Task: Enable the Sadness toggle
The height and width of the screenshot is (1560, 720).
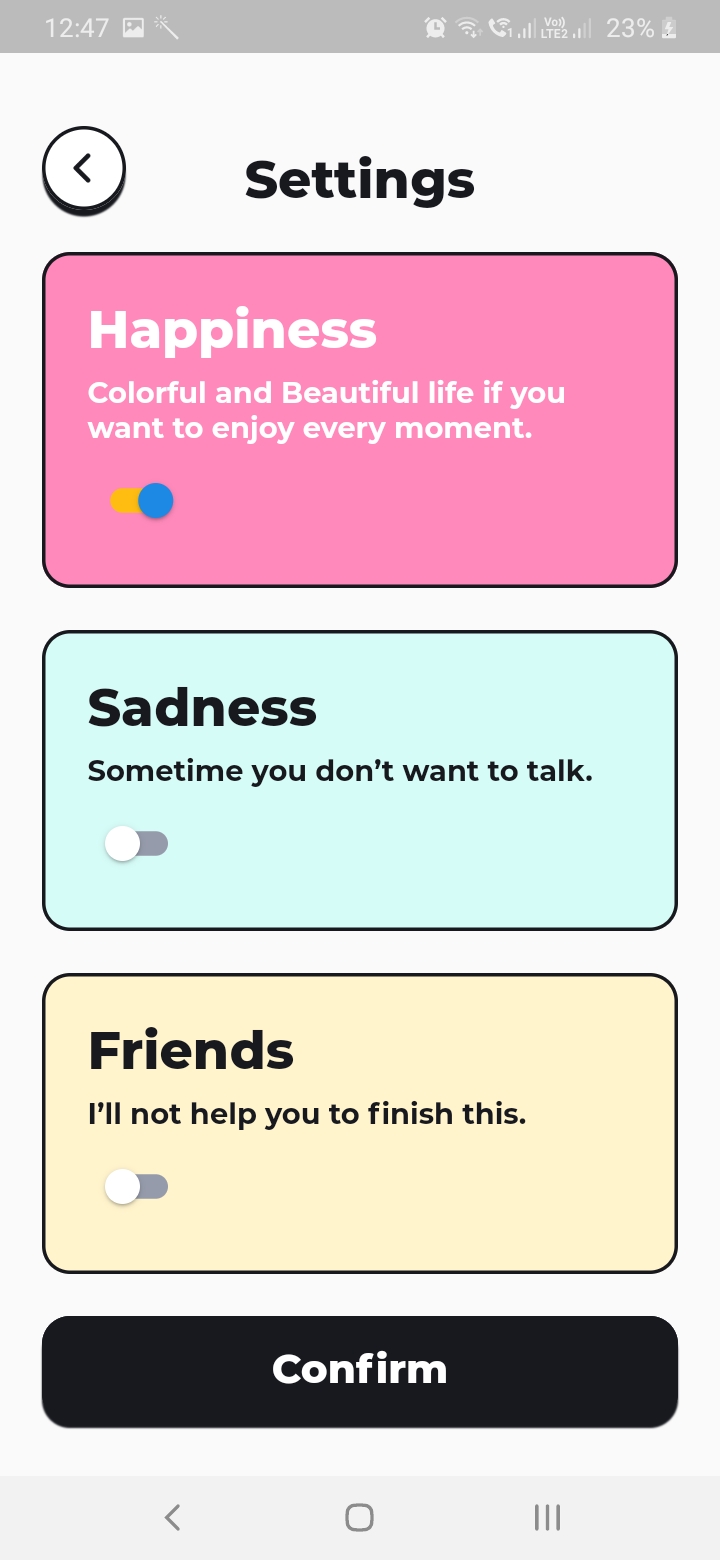Action: point(137,844)
